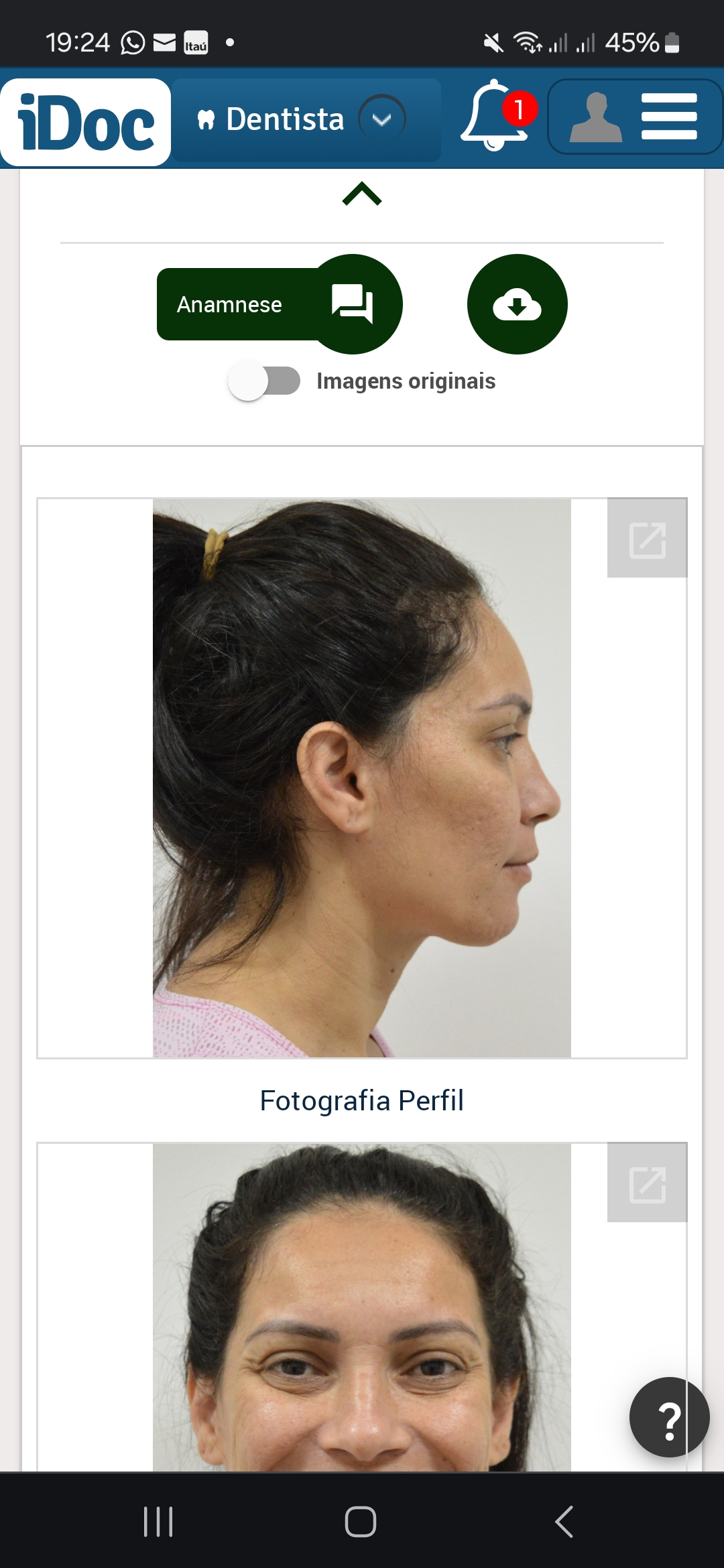Open the frontal photo in new window
724x1568 pixels.
coord(647,1183)
